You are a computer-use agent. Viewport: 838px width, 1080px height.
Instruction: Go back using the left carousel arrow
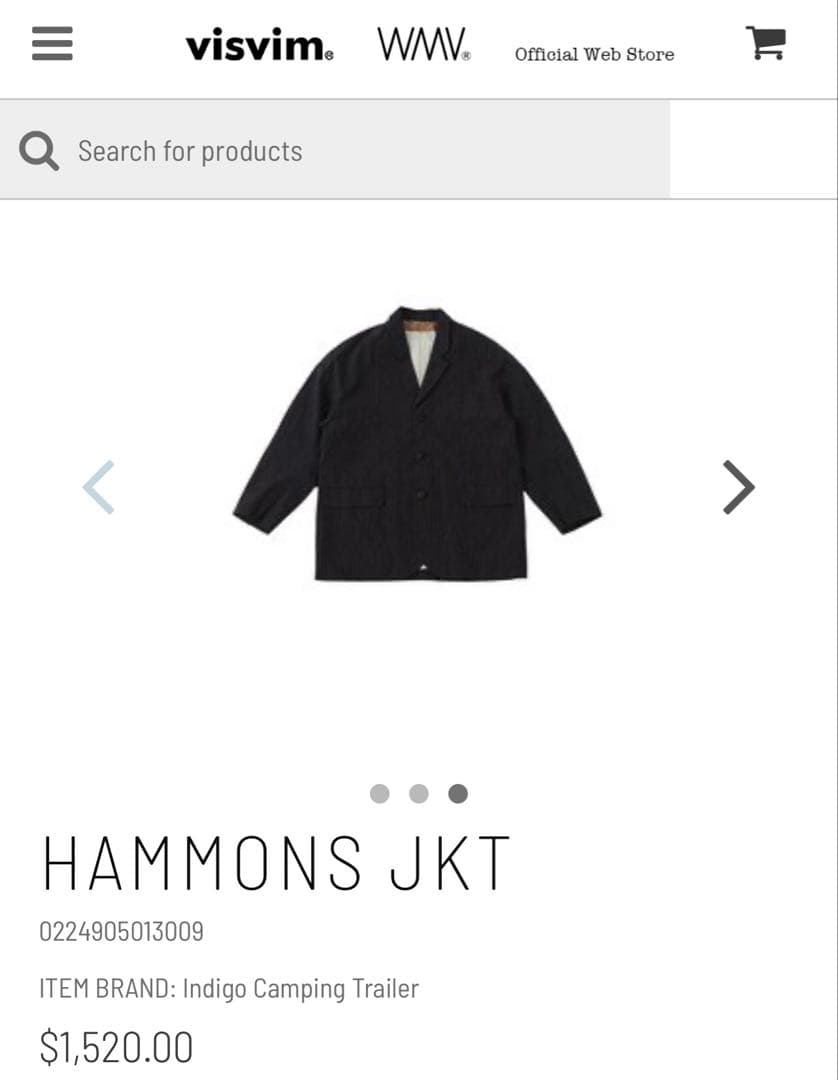point(99,487)
